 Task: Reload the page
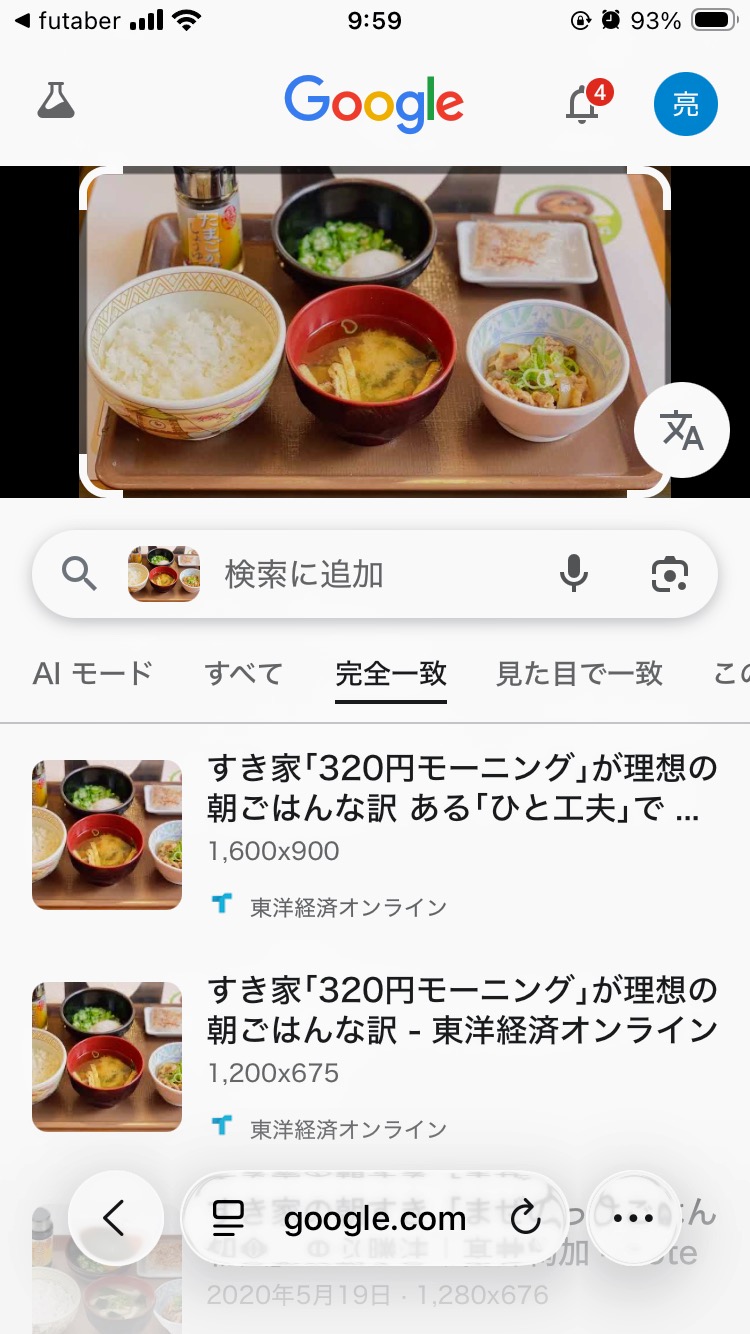[x=524, y=1218]
